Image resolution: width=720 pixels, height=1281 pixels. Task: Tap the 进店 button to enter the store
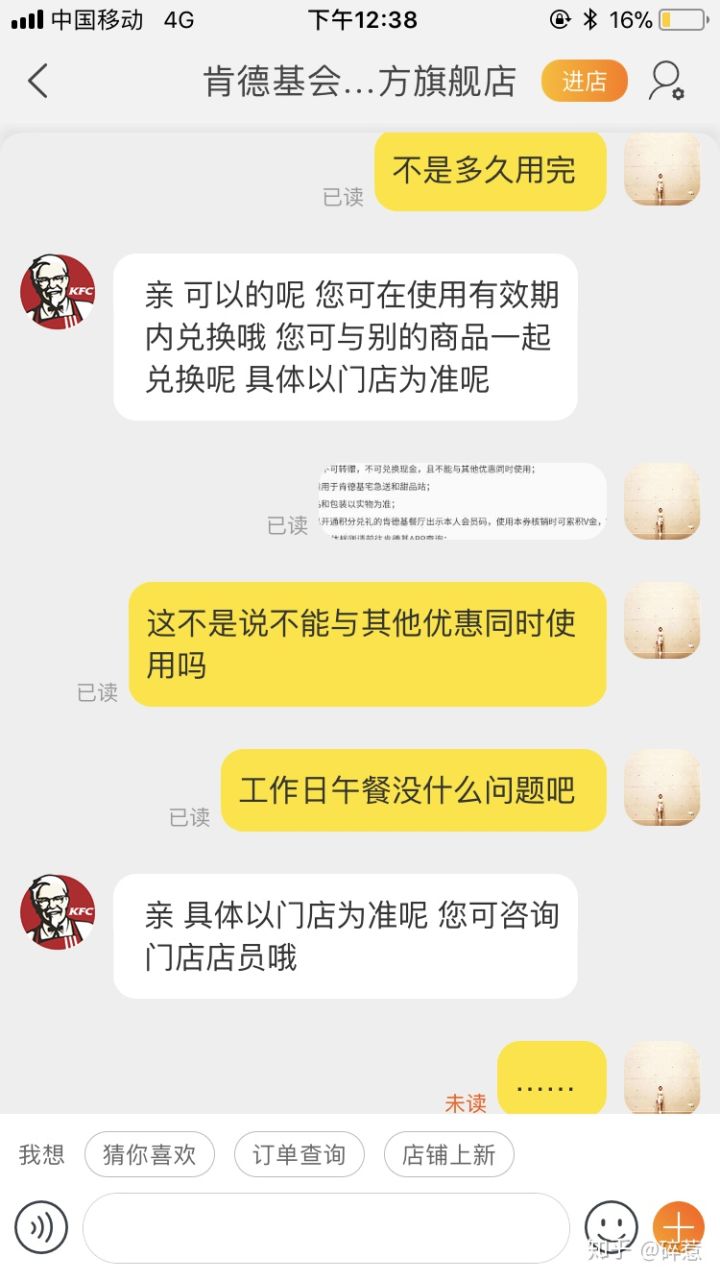pos(584,81)
